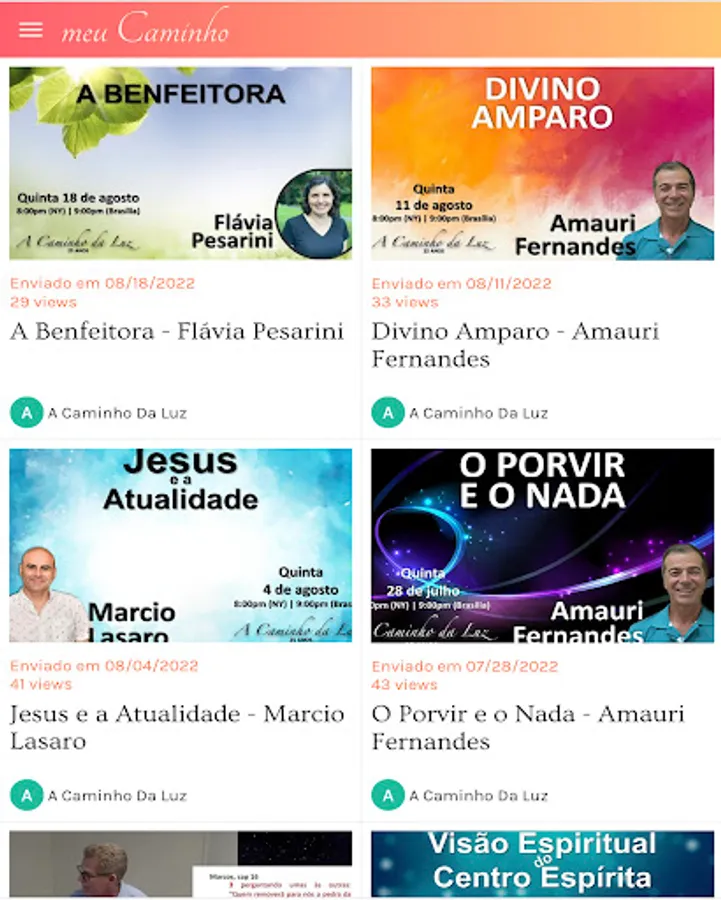
Task: Open Visão Espiritual do Centro Espírita video
Action: click(x=542, y=864)
